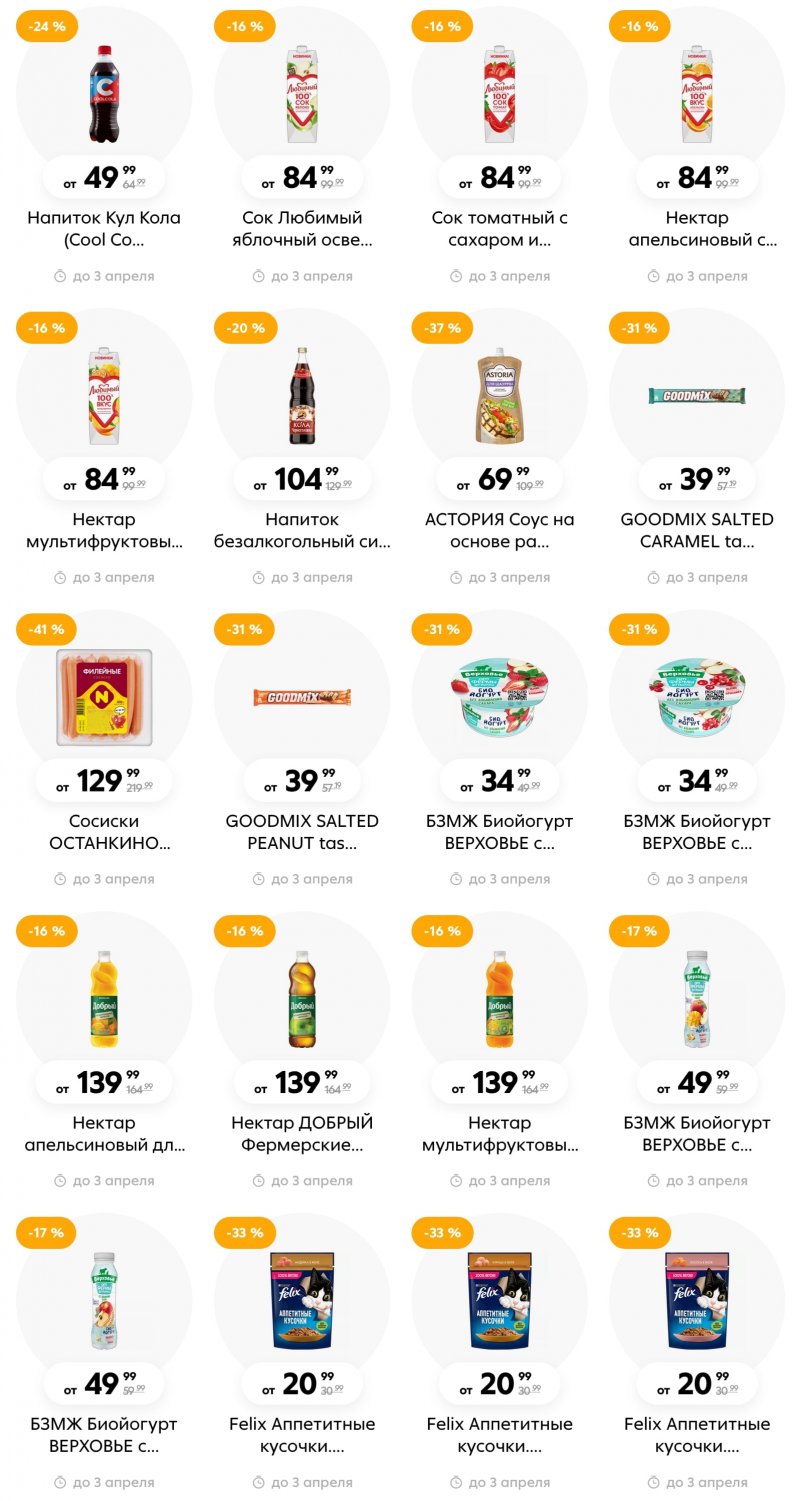Open Нектар мультифруктовый card priced 139.99

tap(499, 1134)
